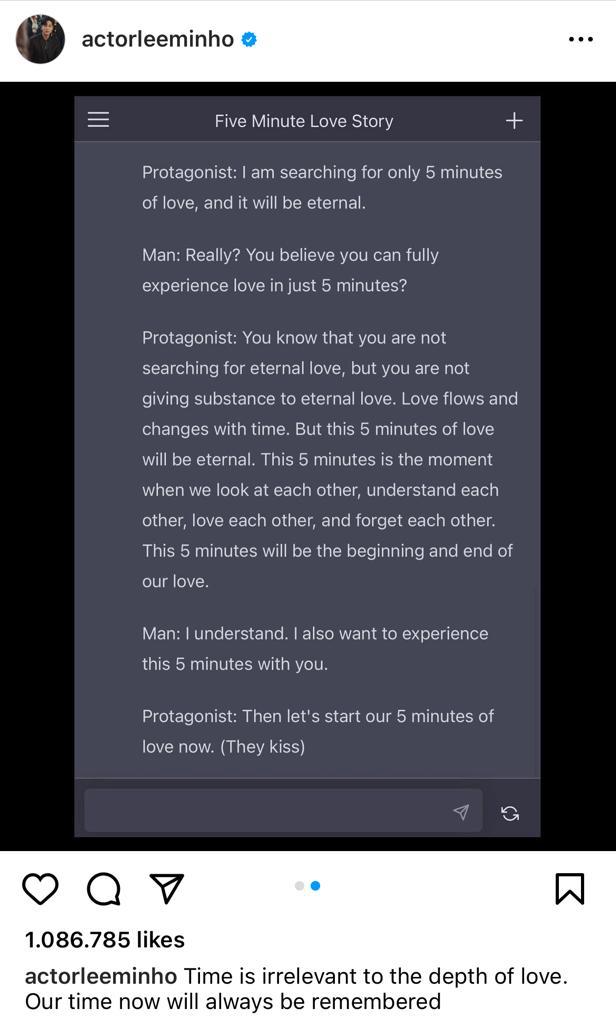Viewport: 616px width, 1024px height.
Task: View the 1.086.785 likes list
Action: pyautogui.click(x=105, y=940)
